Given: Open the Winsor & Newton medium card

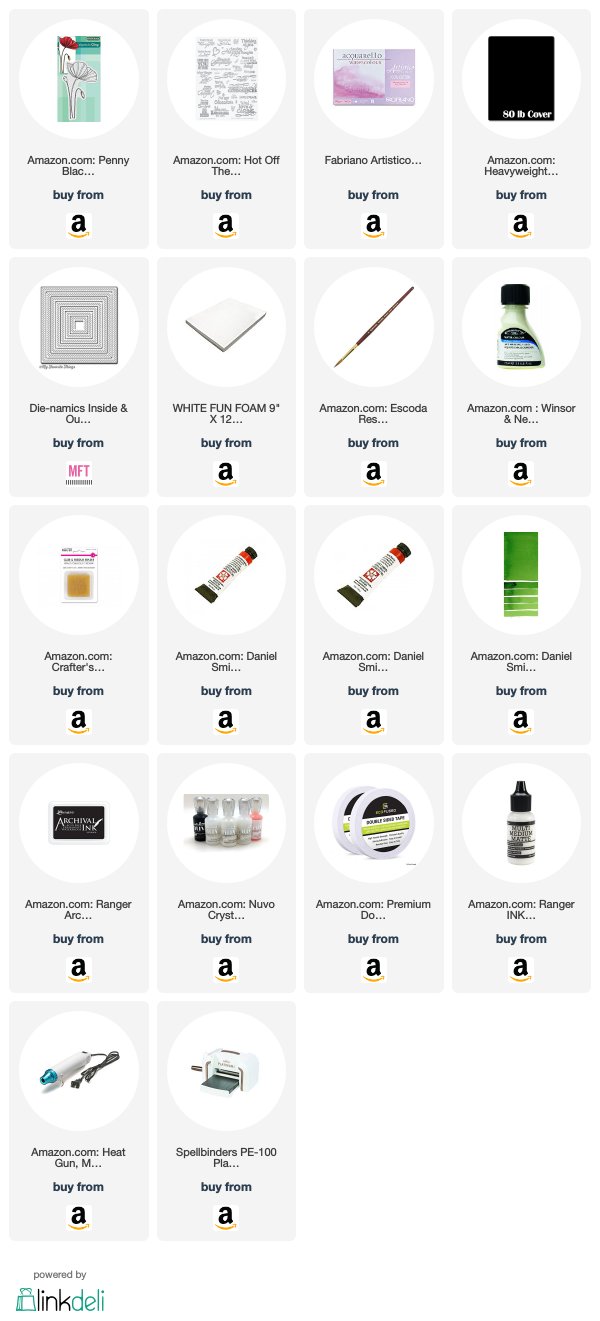Looking at the screenshot, I should coord(521,377).
